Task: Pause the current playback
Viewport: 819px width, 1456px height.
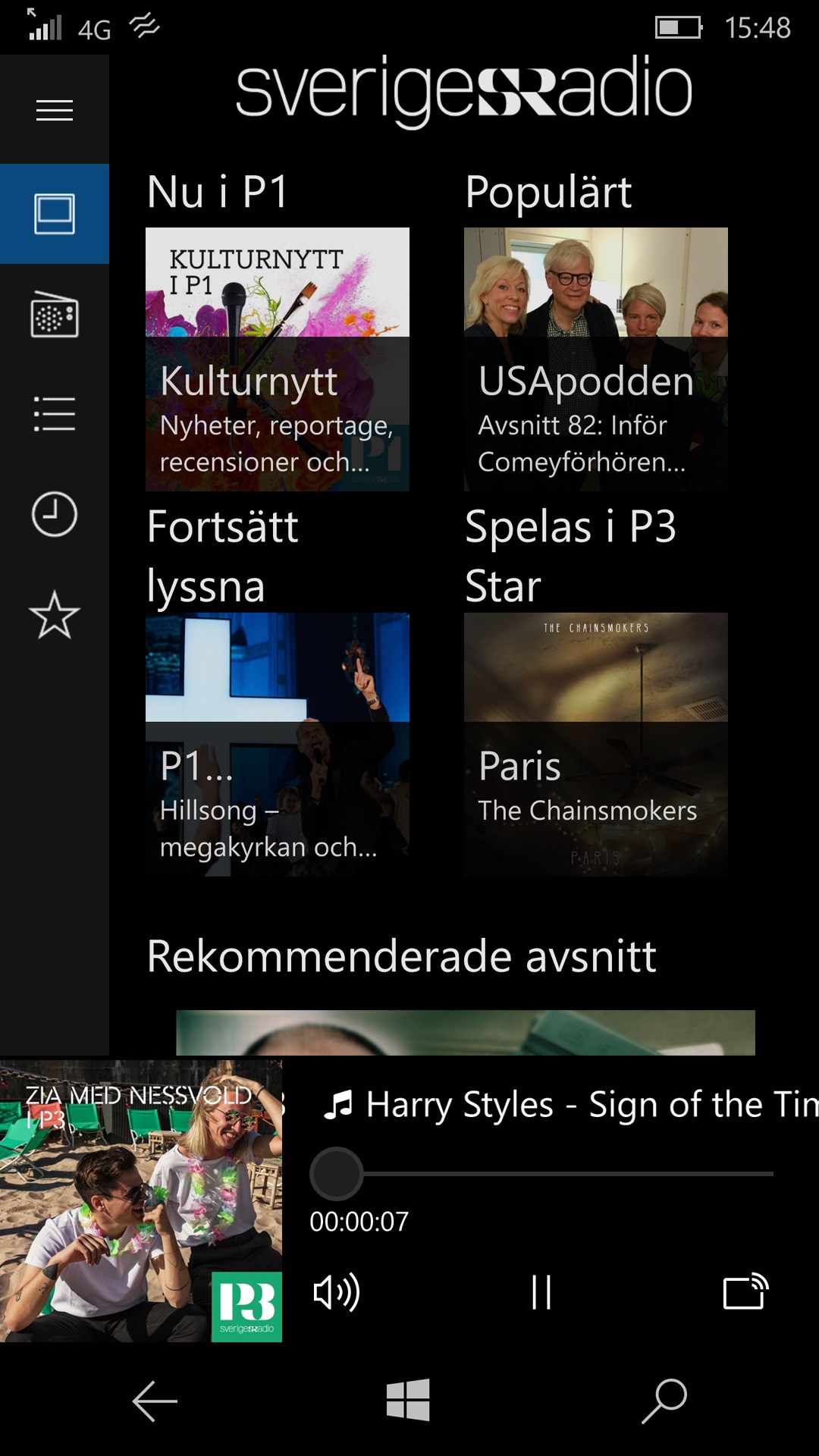Action: click(541, 1292)
